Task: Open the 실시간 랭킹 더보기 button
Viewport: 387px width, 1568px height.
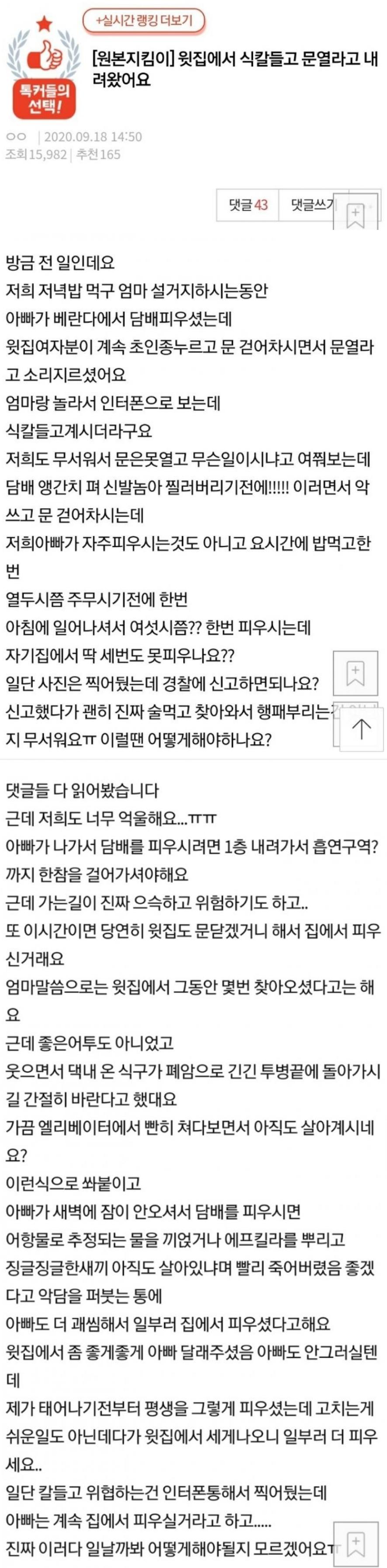Action: (144, 21)
